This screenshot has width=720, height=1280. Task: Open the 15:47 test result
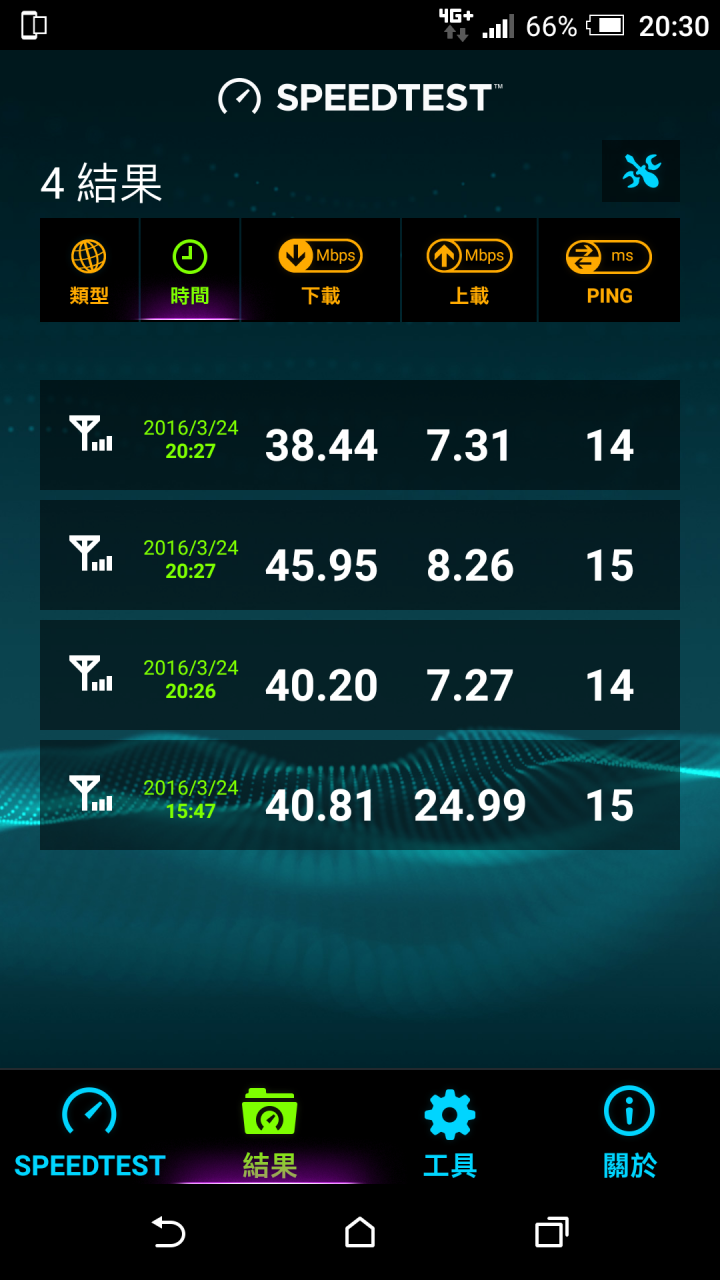[360, 795]
